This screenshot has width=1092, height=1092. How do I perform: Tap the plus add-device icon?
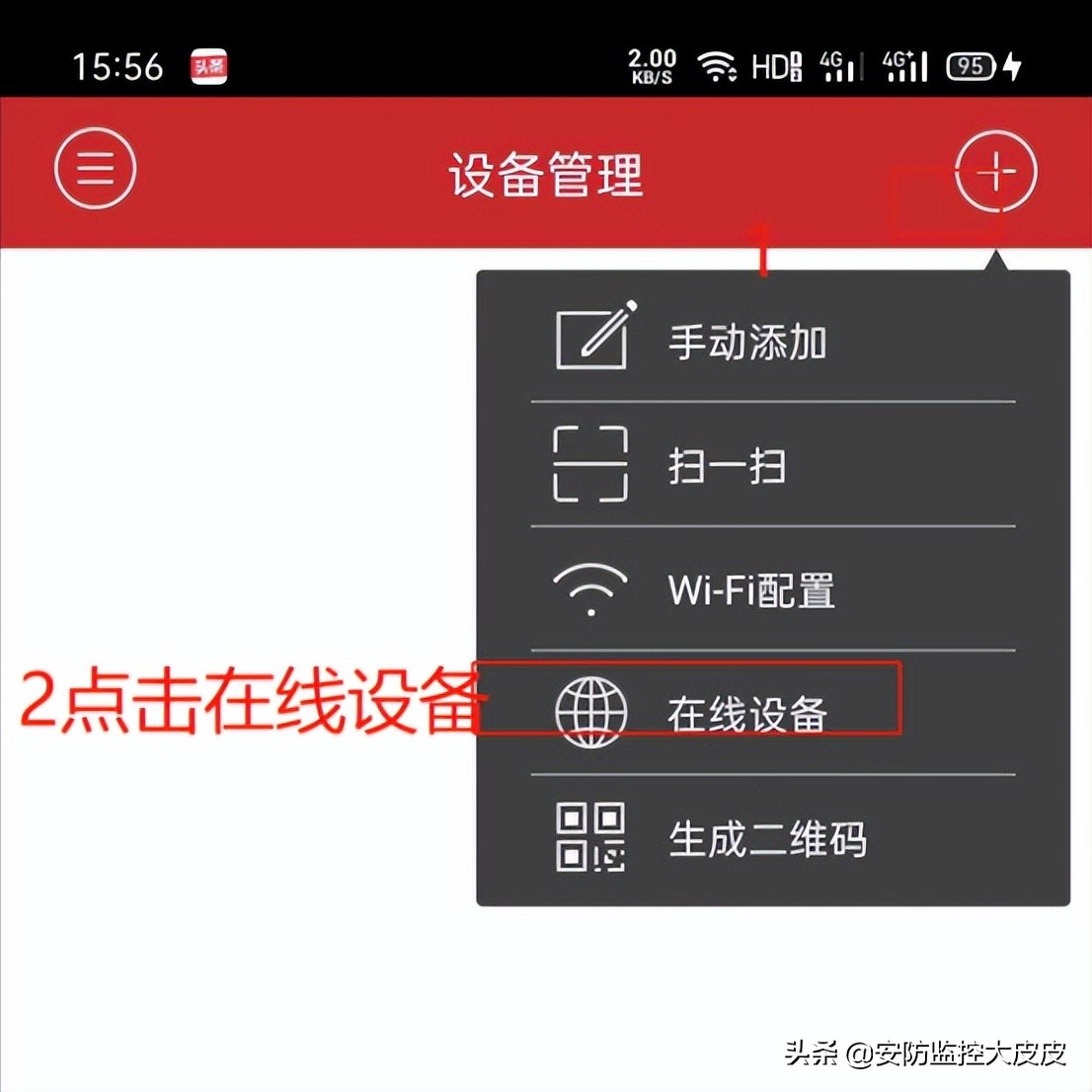click(x=996, y=171)
